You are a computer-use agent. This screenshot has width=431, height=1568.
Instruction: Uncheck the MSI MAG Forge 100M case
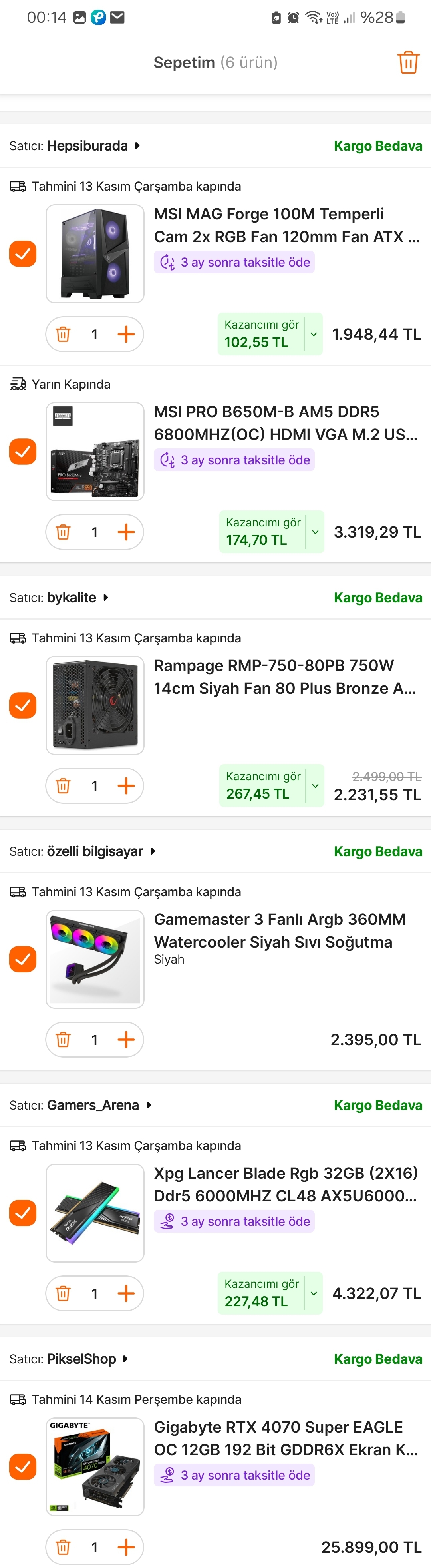click(22, 254)
